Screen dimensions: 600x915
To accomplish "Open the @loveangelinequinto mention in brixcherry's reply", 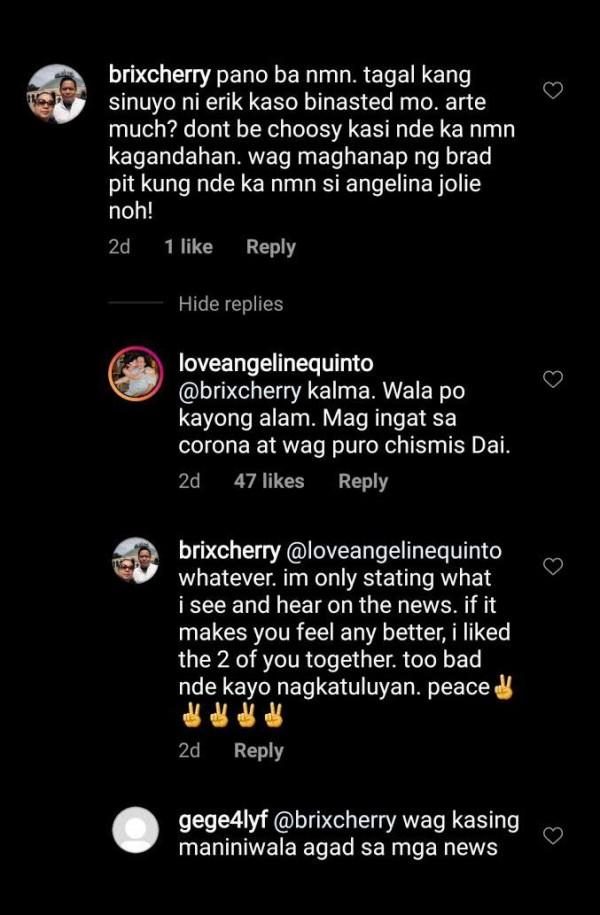I will coord(394,551).
